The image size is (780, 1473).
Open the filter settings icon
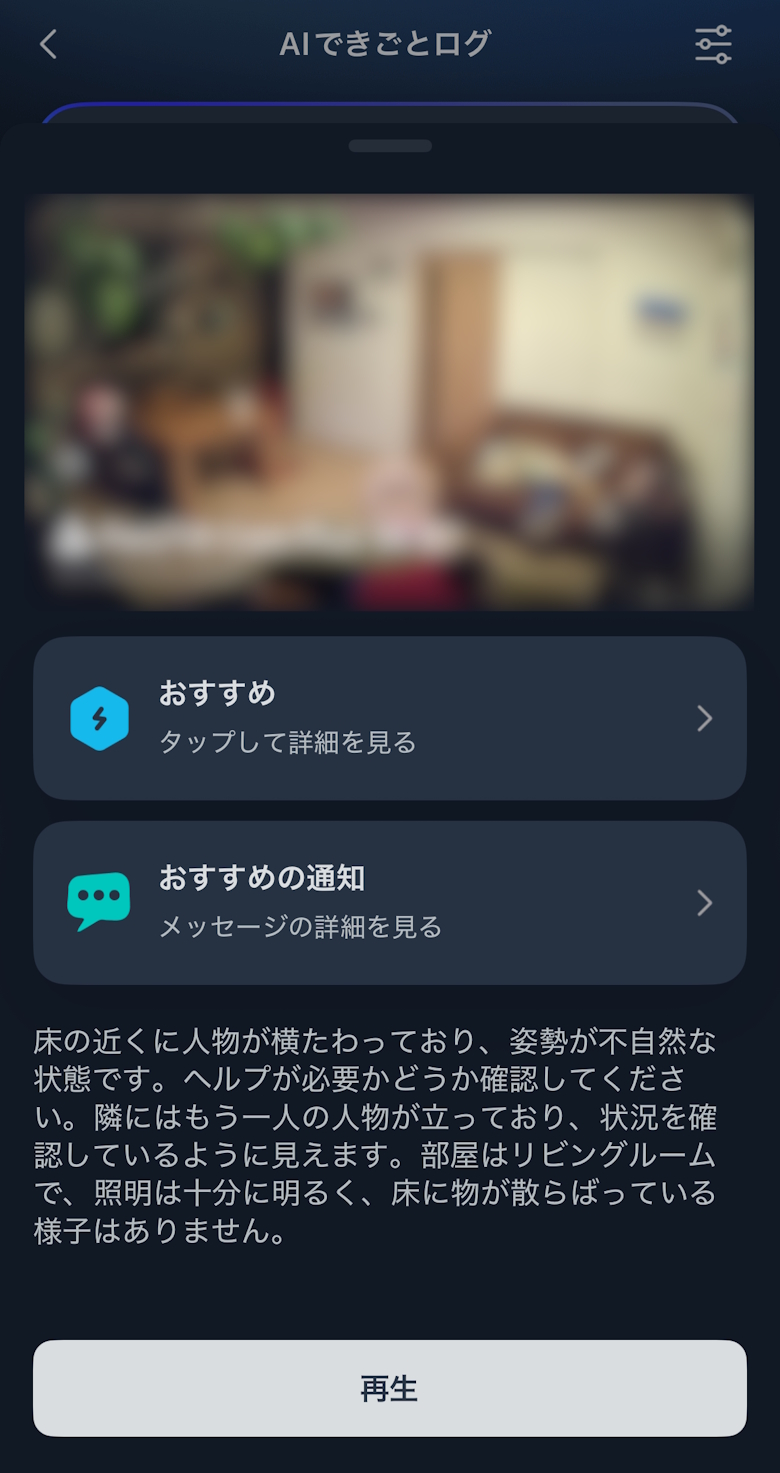click(713, 45)
